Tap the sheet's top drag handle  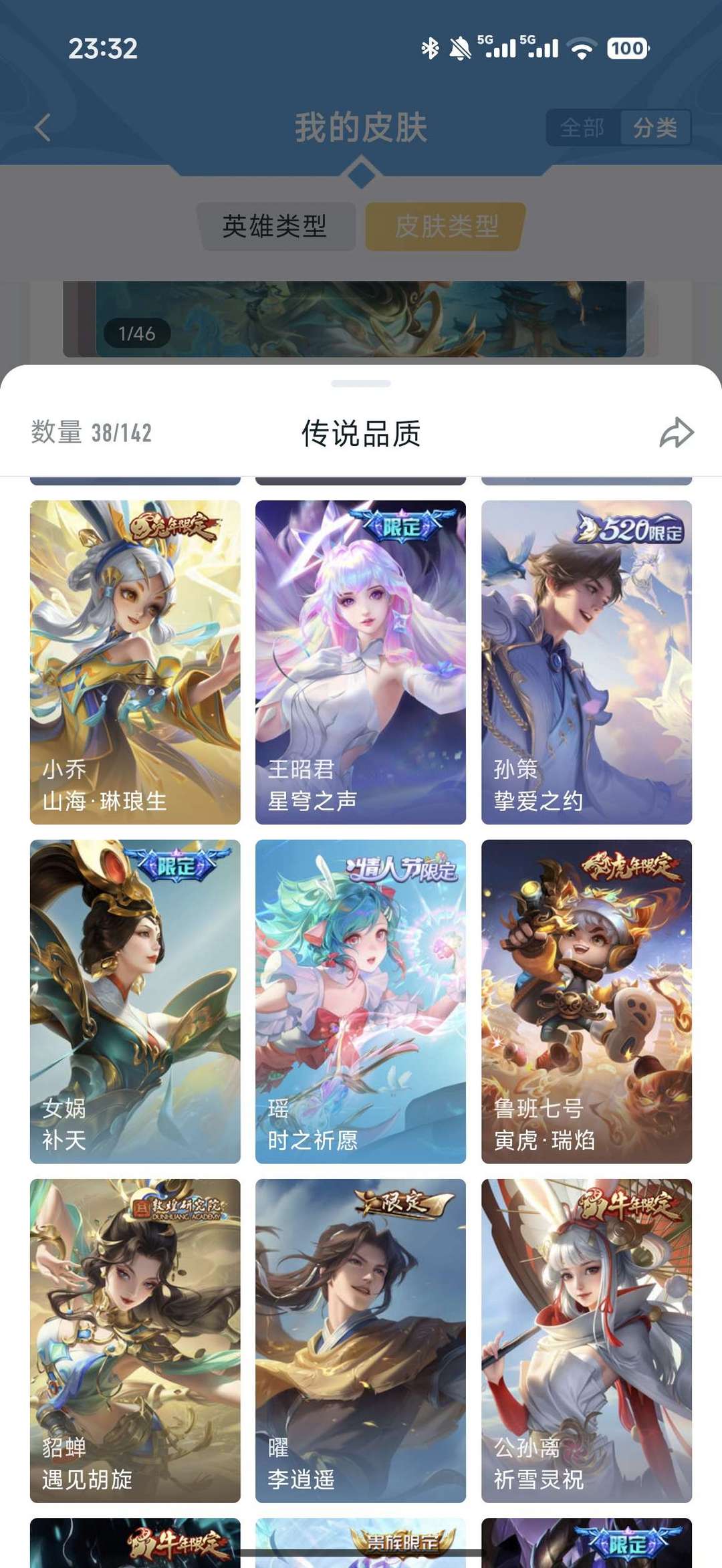point(361,384)
